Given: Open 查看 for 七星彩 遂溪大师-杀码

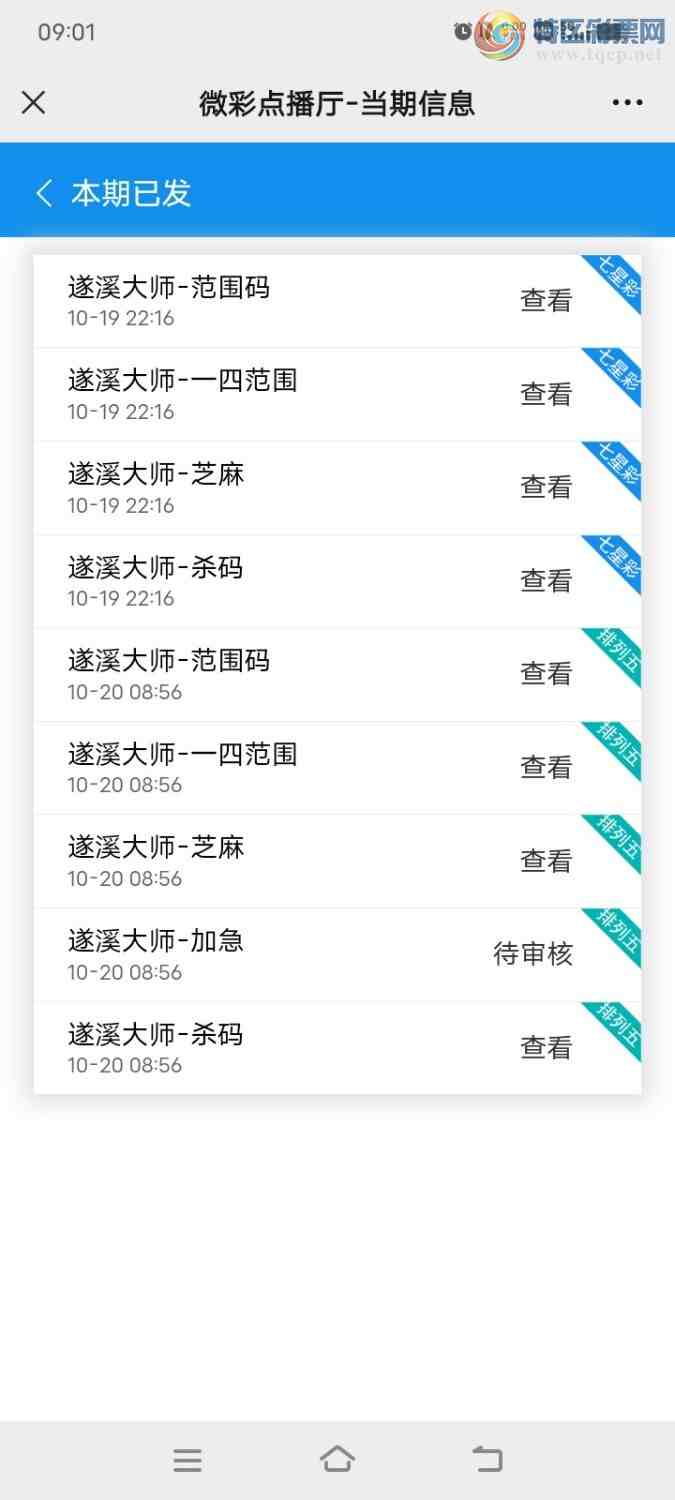Looking at the screenshot, I should pos(545,581).
